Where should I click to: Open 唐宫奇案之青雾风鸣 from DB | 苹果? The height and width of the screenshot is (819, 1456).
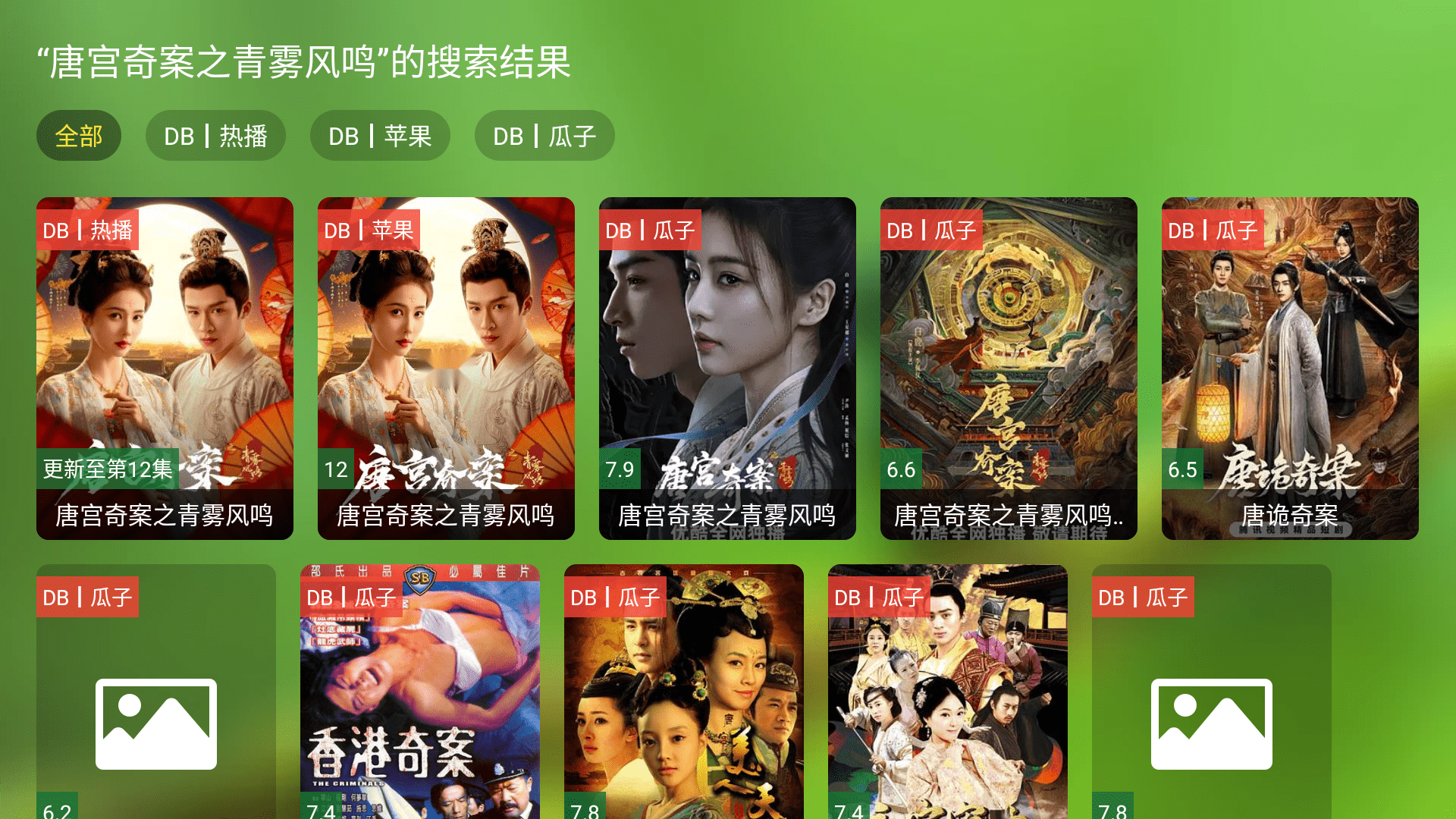coord(446,369)
